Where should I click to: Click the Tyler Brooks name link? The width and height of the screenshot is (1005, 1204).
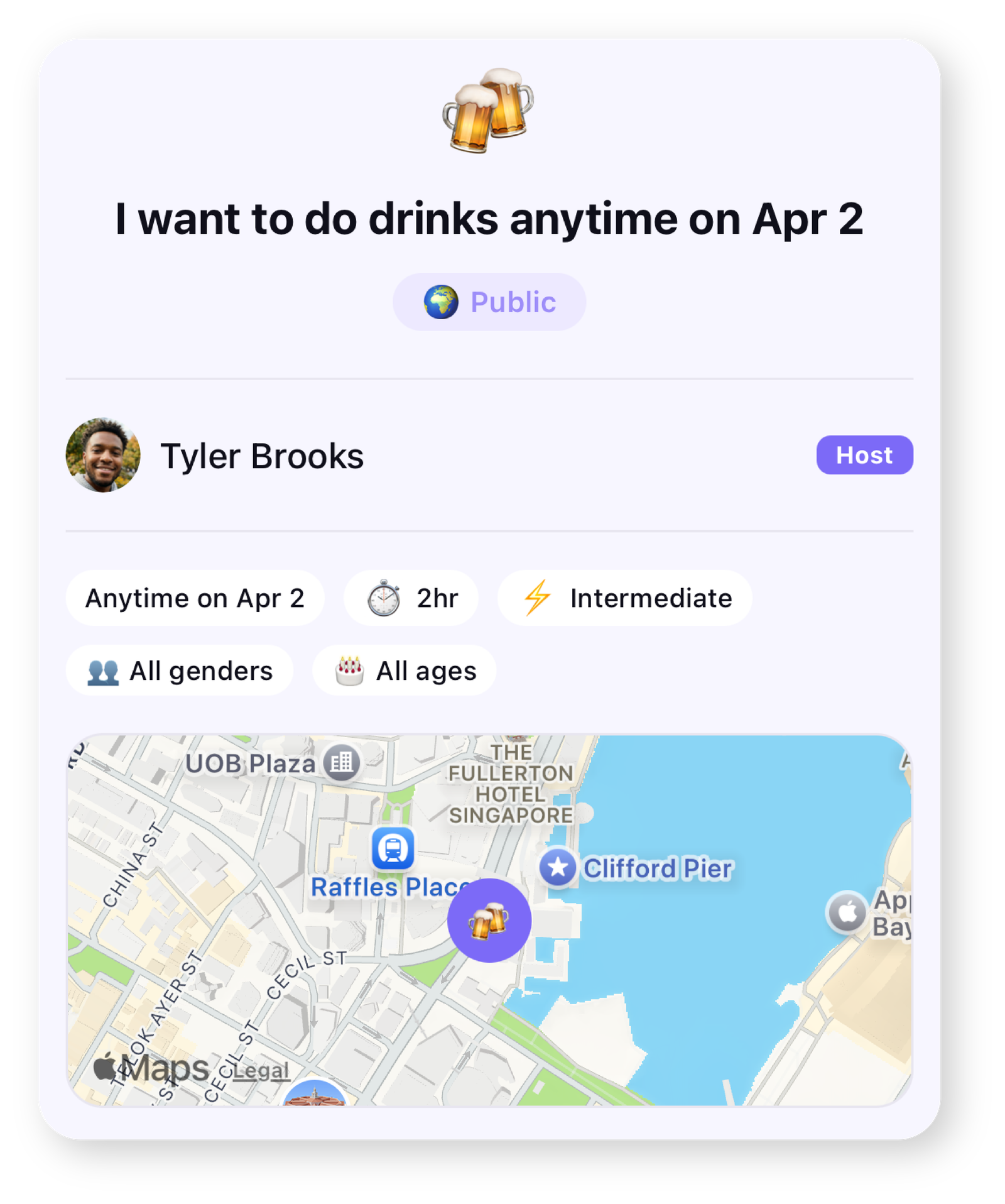pos(263,455)
